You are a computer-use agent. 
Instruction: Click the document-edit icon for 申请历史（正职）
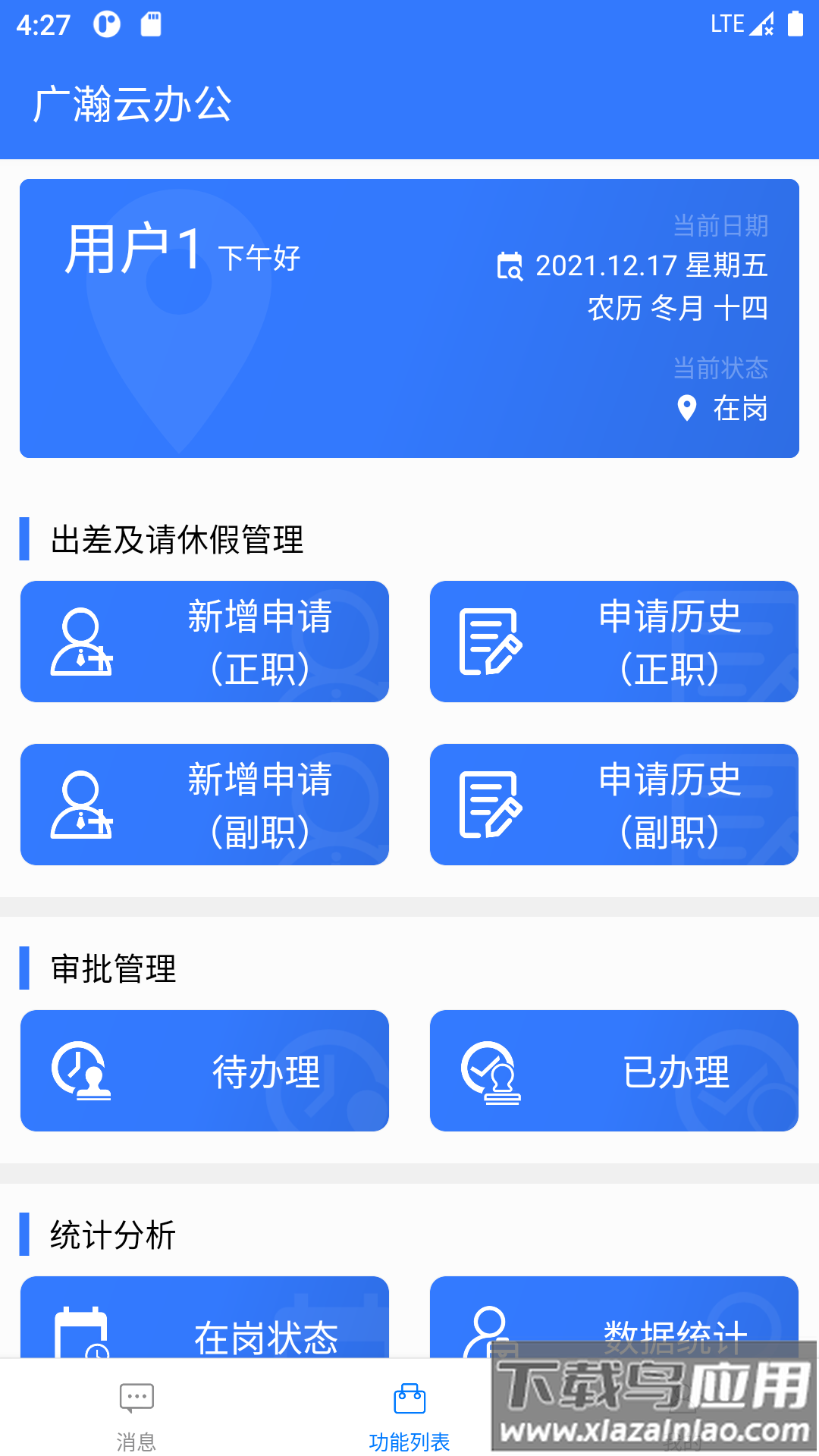click(x=491, y=642)
